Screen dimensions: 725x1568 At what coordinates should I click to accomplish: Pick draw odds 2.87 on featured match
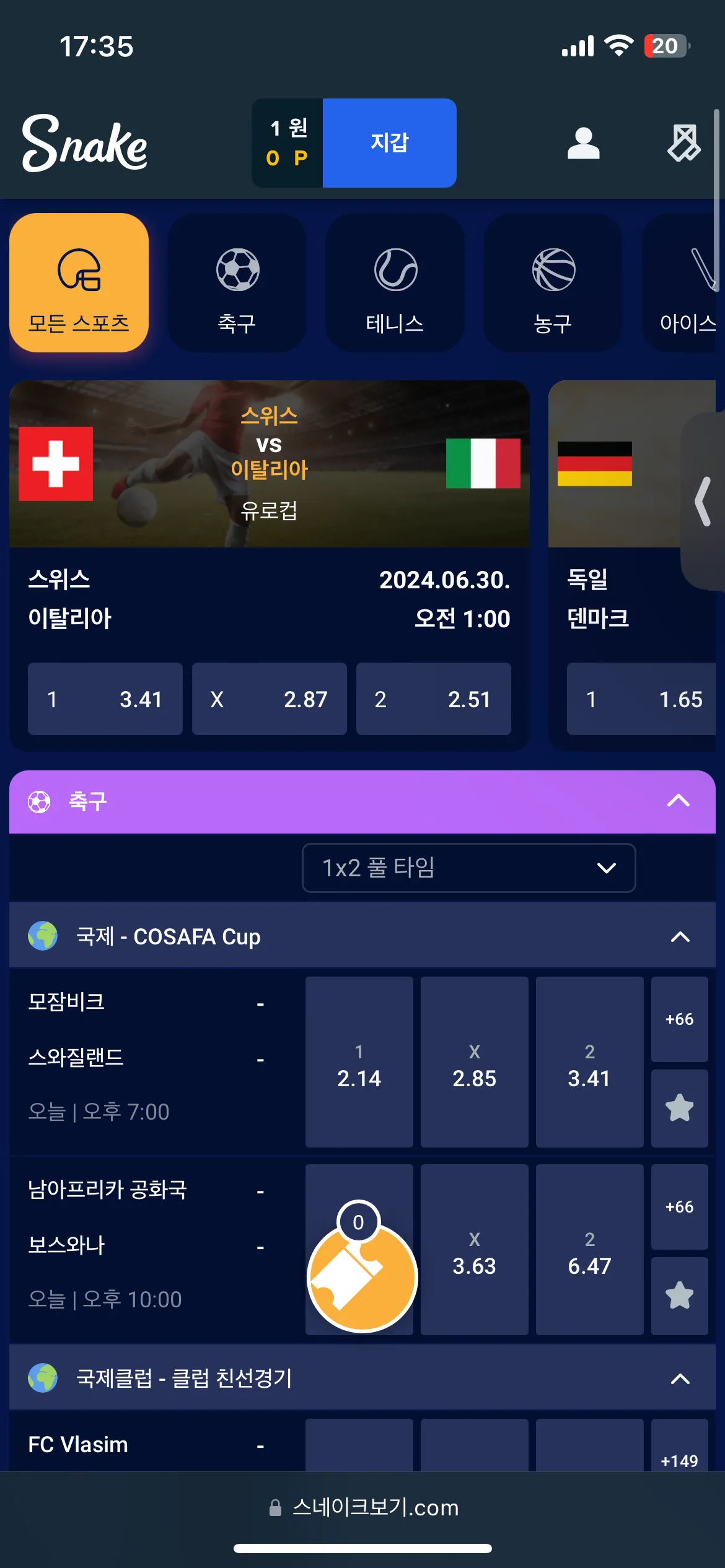click(270, 699)
